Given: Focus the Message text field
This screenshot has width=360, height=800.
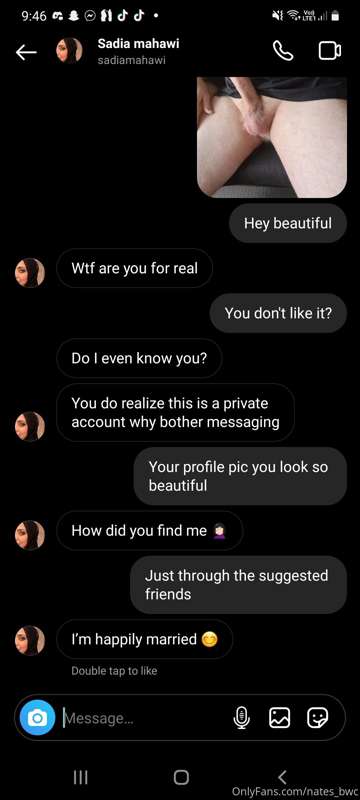Looking at the screenshot, I should pos(143,718).
